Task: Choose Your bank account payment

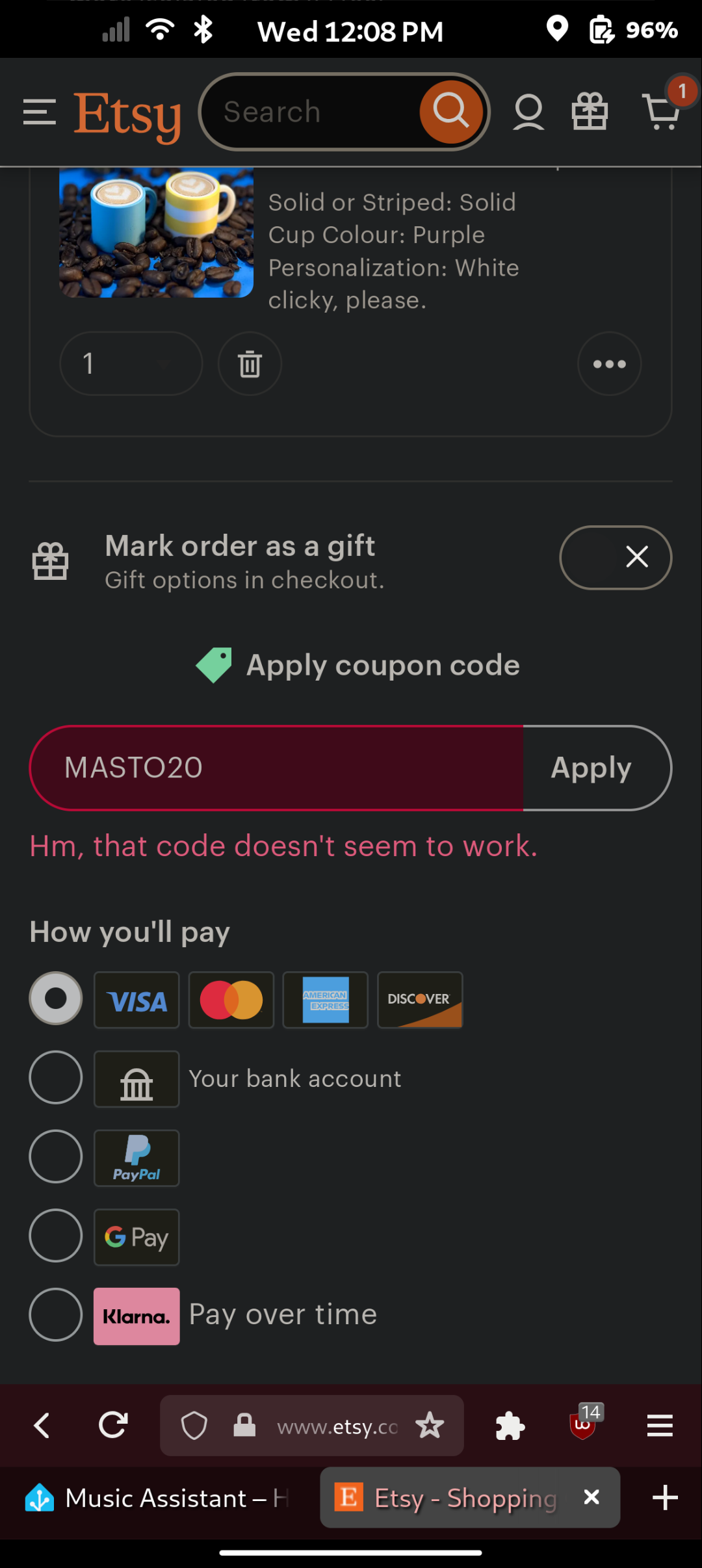Action: point(56,1078)
